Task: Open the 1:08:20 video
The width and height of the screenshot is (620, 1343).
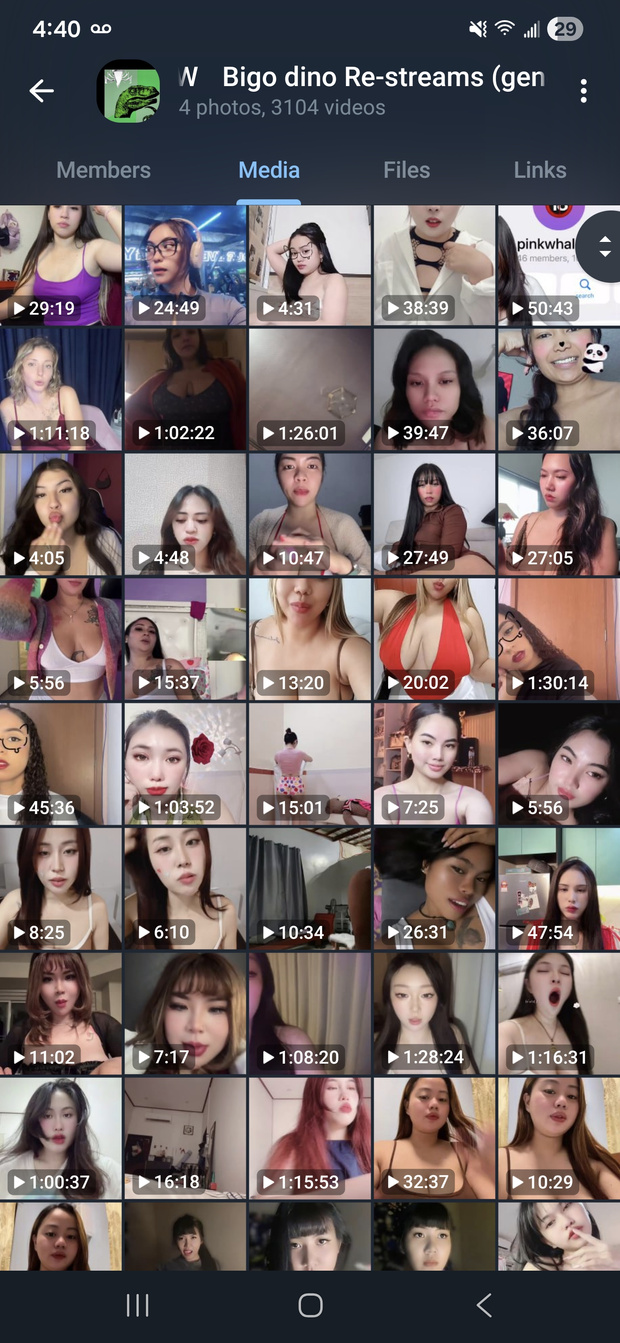Action: pos(309,1013)
